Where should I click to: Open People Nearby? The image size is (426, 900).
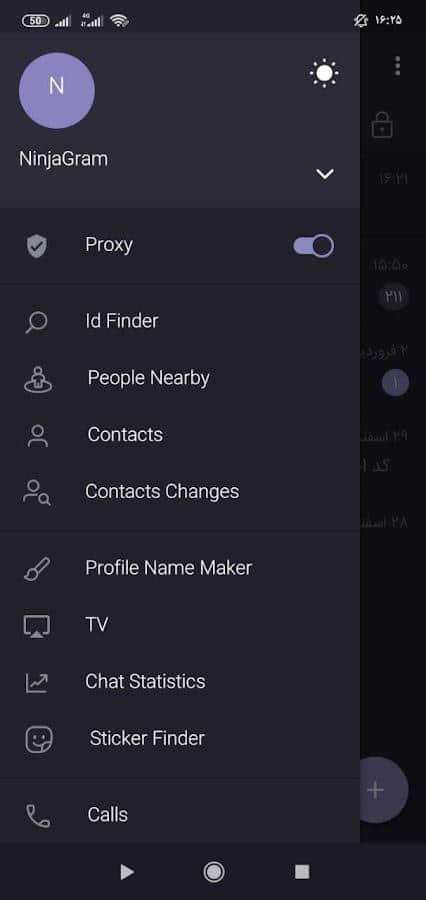click(180, 378)
